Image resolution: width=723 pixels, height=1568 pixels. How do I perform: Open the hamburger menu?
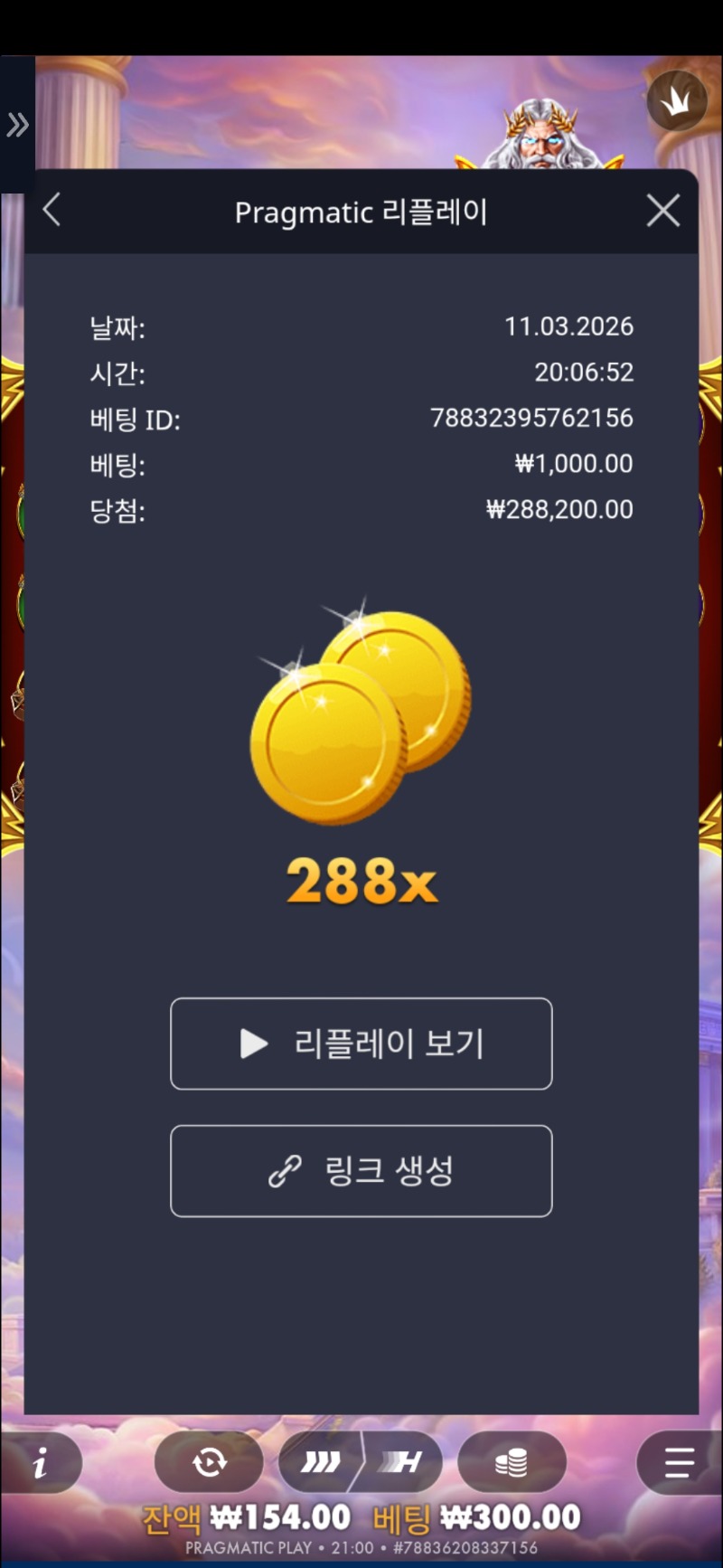[x=679, y=1462]
